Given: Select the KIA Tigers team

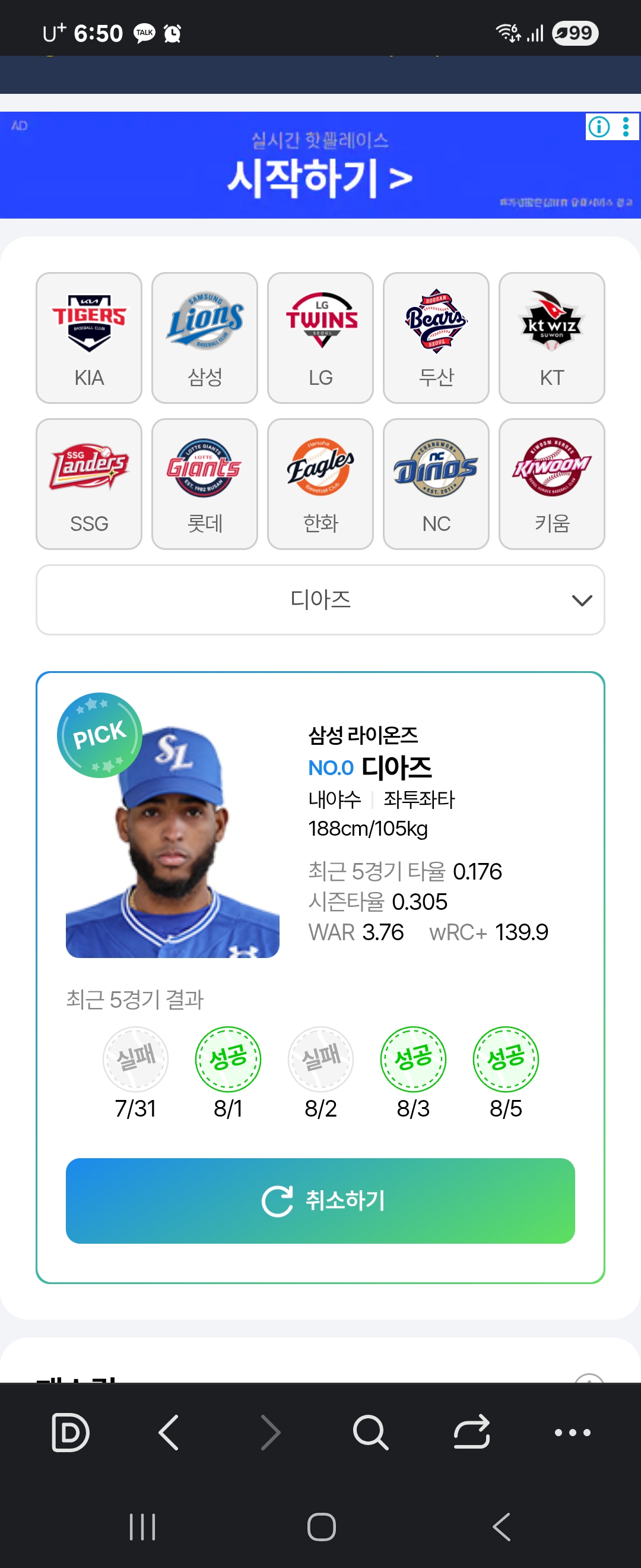Looking at the screenshot, I should (89, 337).
